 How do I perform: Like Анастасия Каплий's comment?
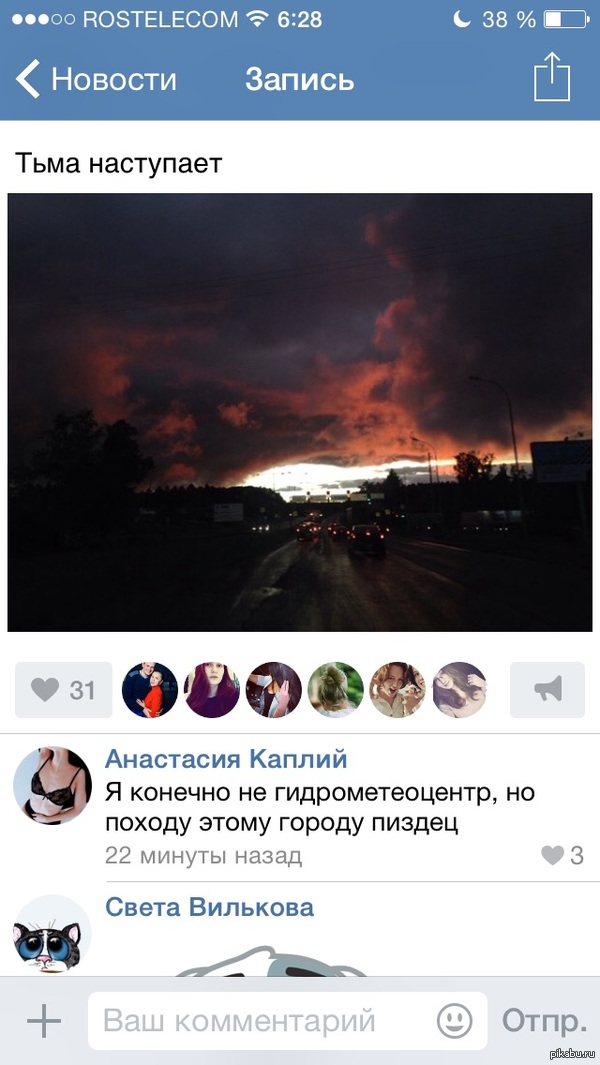(x=562, y=855)
